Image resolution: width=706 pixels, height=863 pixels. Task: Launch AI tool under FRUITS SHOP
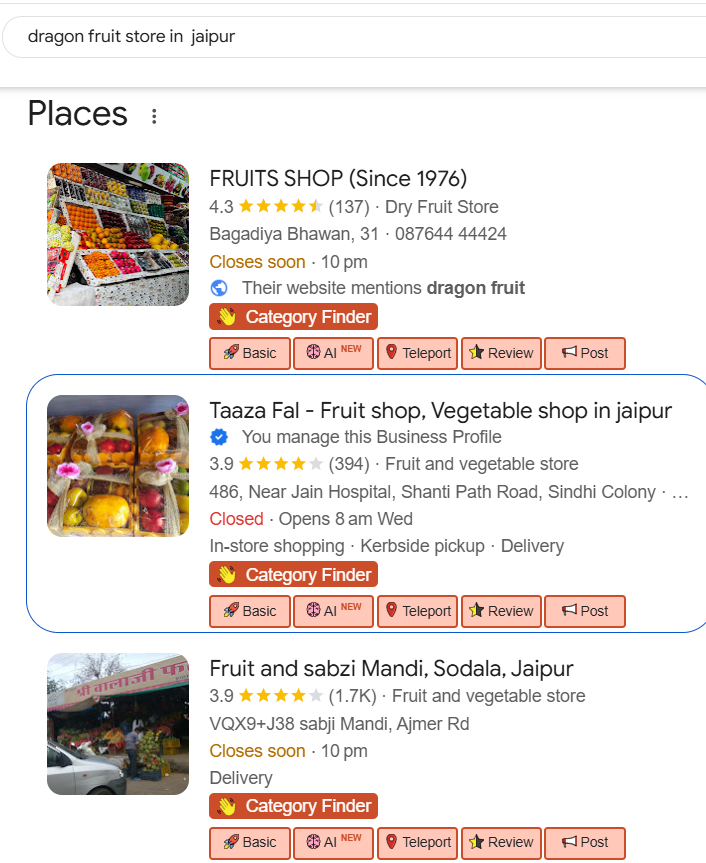click(333, 353)
